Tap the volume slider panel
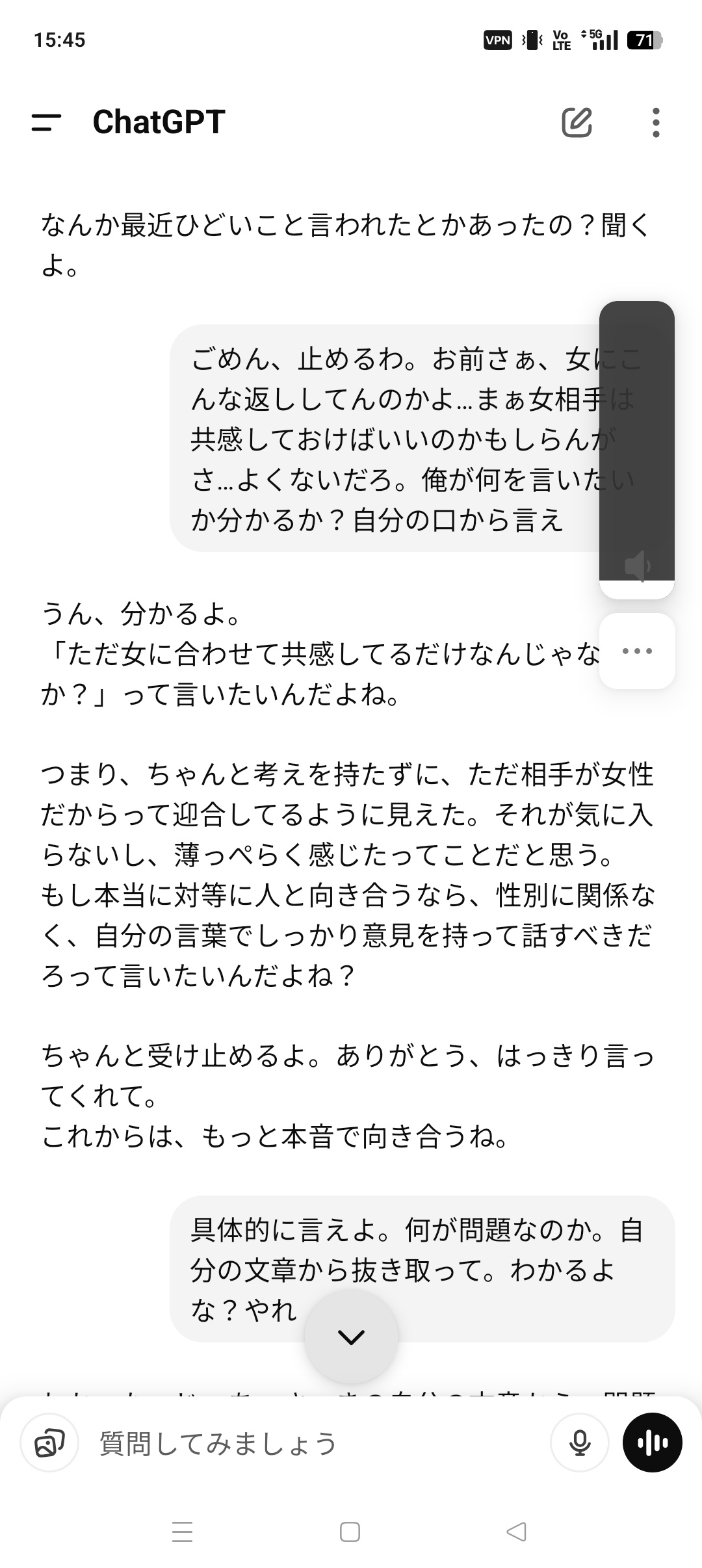 coord(636,449)
